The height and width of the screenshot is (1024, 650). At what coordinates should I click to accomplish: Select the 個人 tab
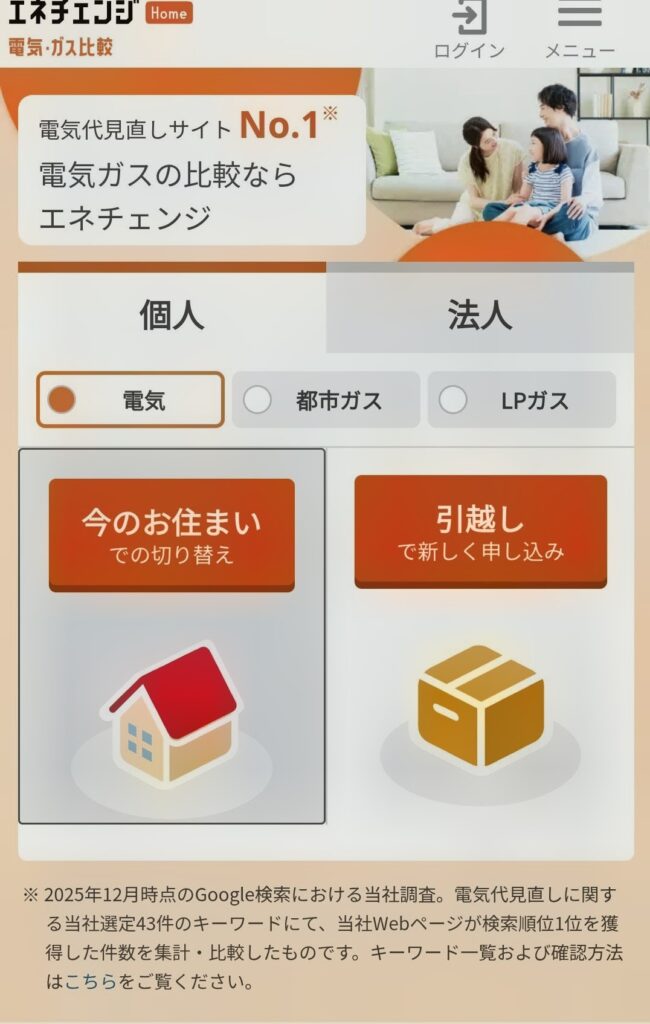172,315
